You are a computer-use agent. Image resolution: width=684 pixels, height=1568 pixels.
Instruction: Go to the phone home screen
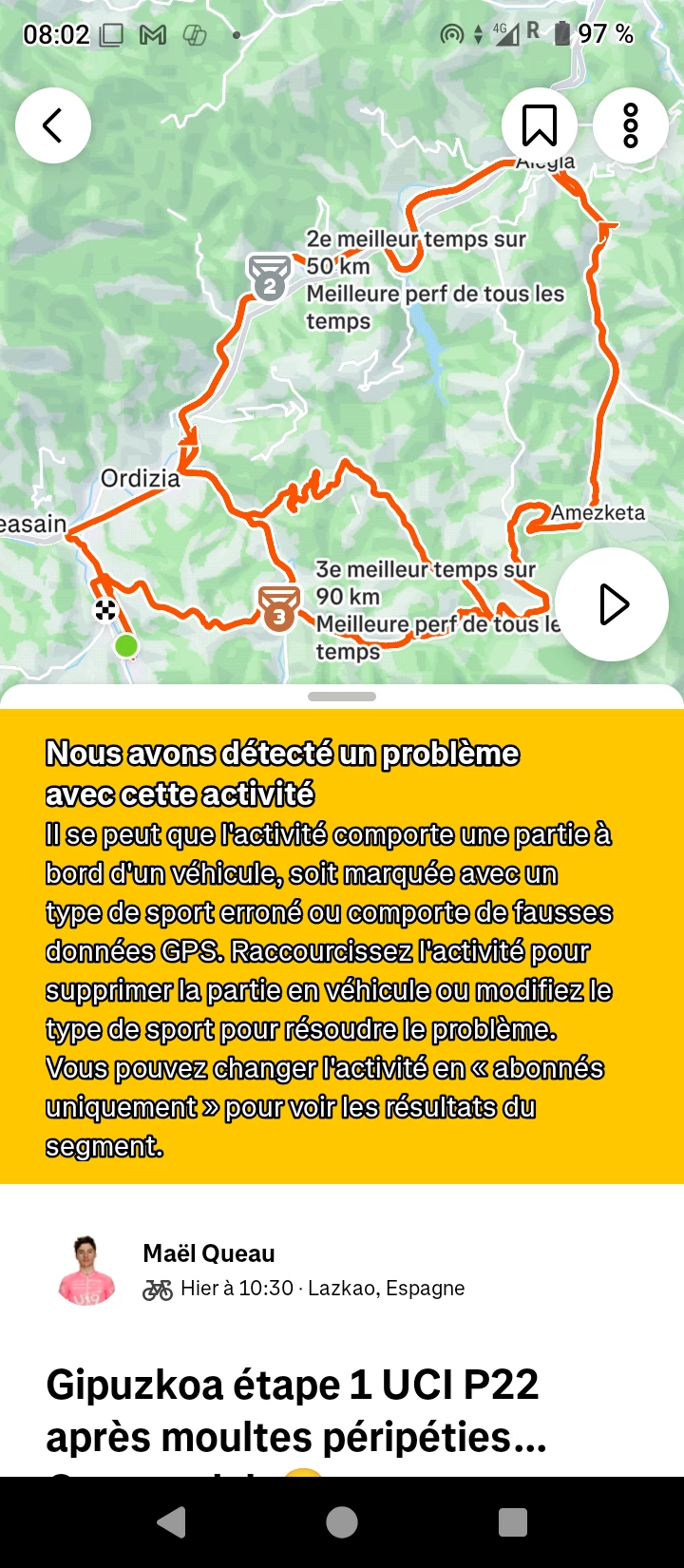click(x=342, y=1522)
